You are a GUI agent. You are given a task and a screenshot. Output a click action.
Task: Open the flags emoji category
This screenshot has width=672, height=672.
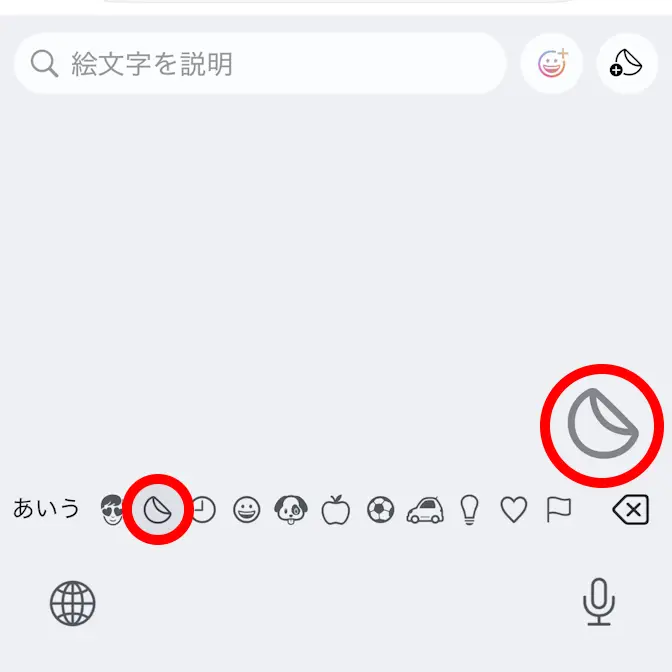pos(558,510)
